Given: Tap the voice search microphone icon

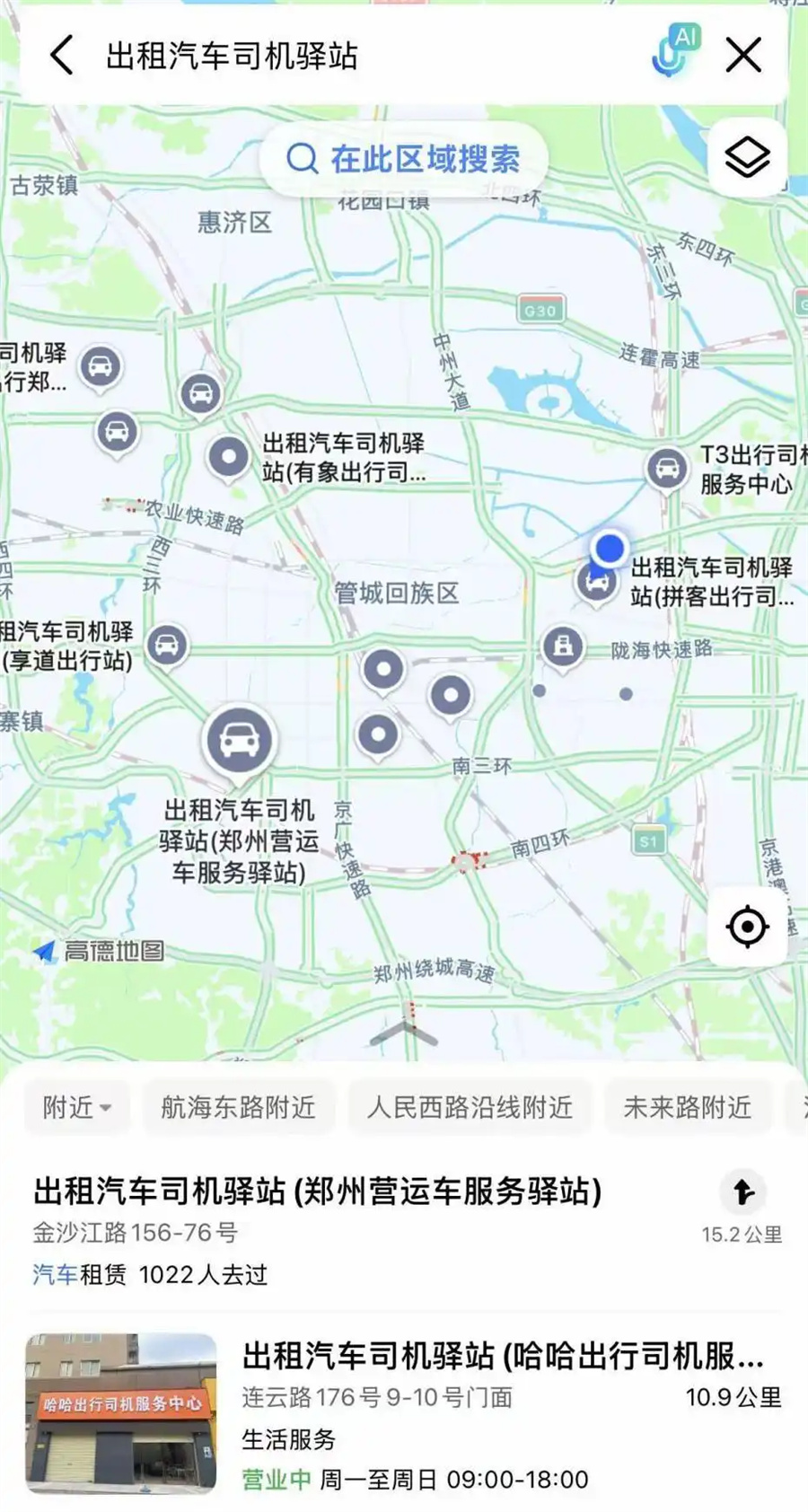Looking at the screenshot, I should coord(675,54).
